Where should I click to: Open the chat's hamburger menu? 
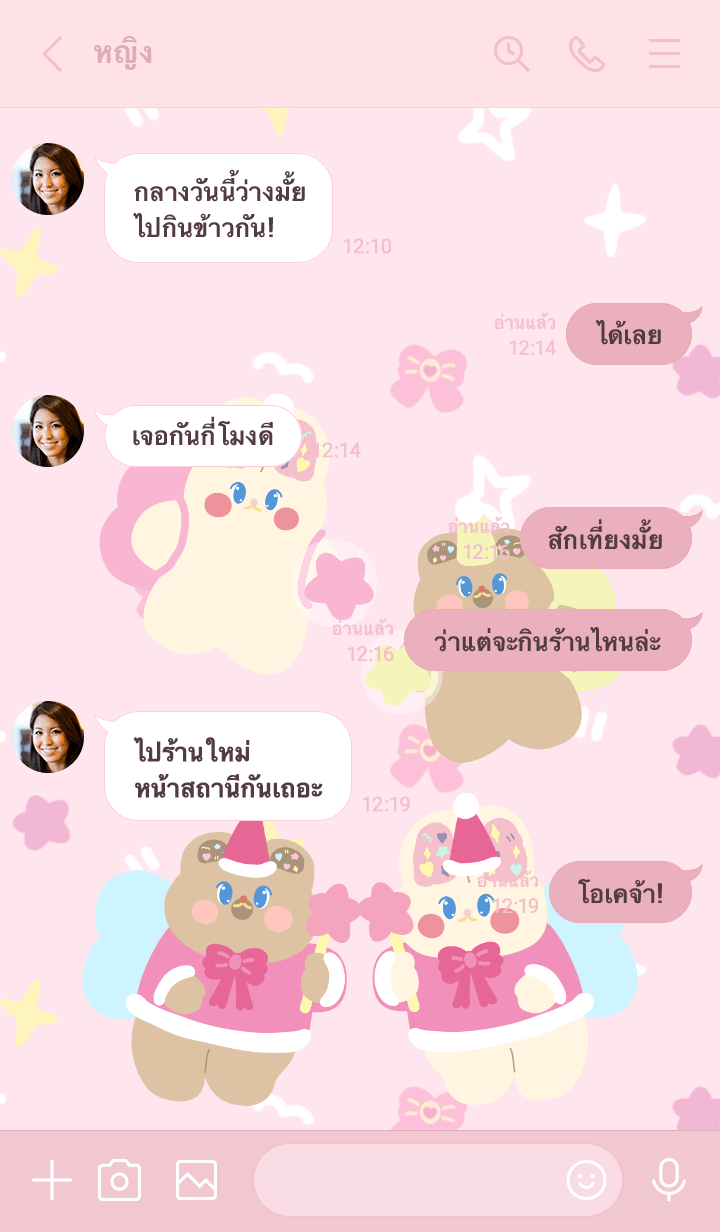point(664,54)
